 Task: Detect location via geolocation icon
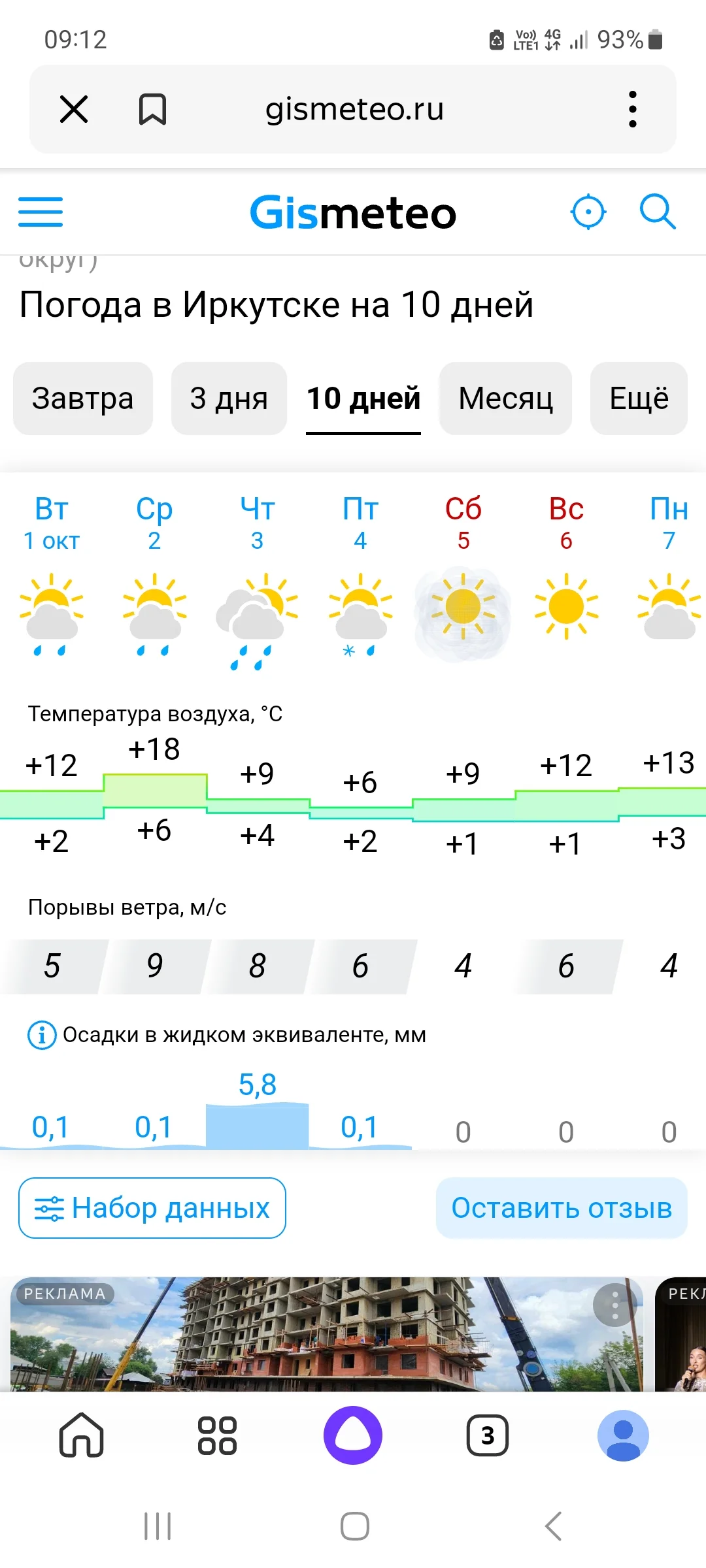click(x=588, y=212)
